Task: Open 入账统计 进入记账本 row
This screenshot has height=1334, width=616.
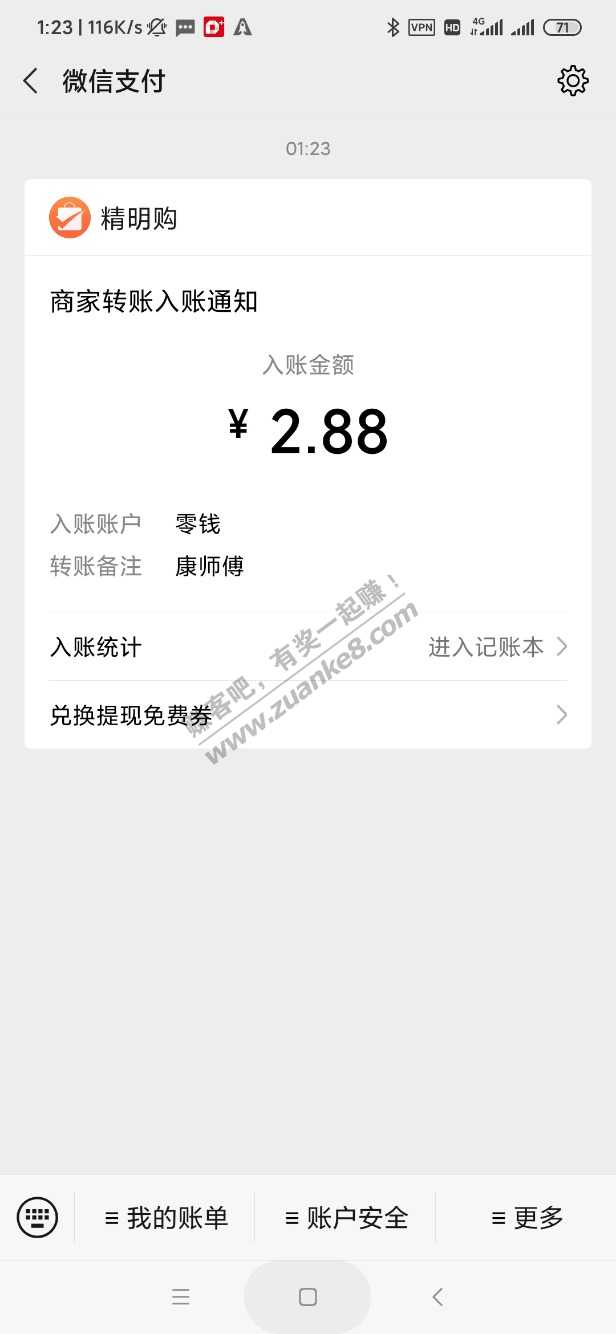Action: point(308,647)
